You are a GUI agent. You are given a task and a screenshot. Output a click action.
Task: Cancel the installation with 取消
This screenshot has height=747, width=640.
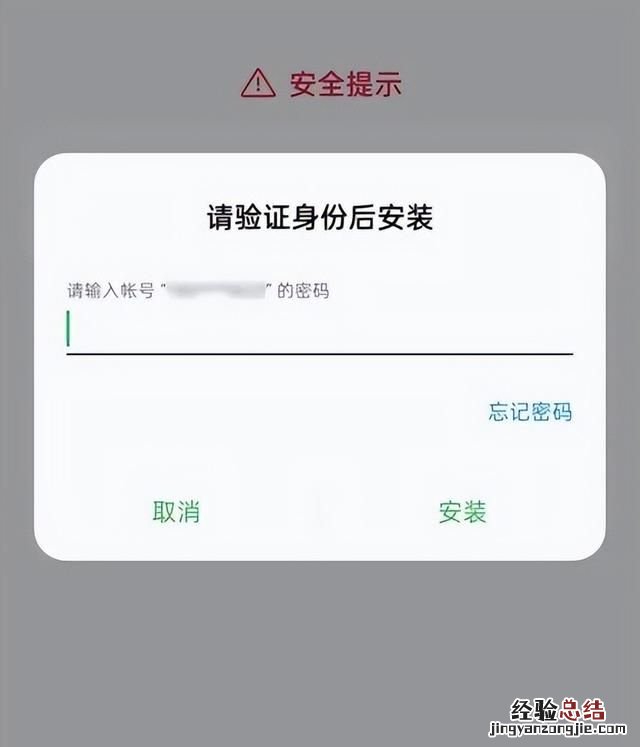click(176, 512)
